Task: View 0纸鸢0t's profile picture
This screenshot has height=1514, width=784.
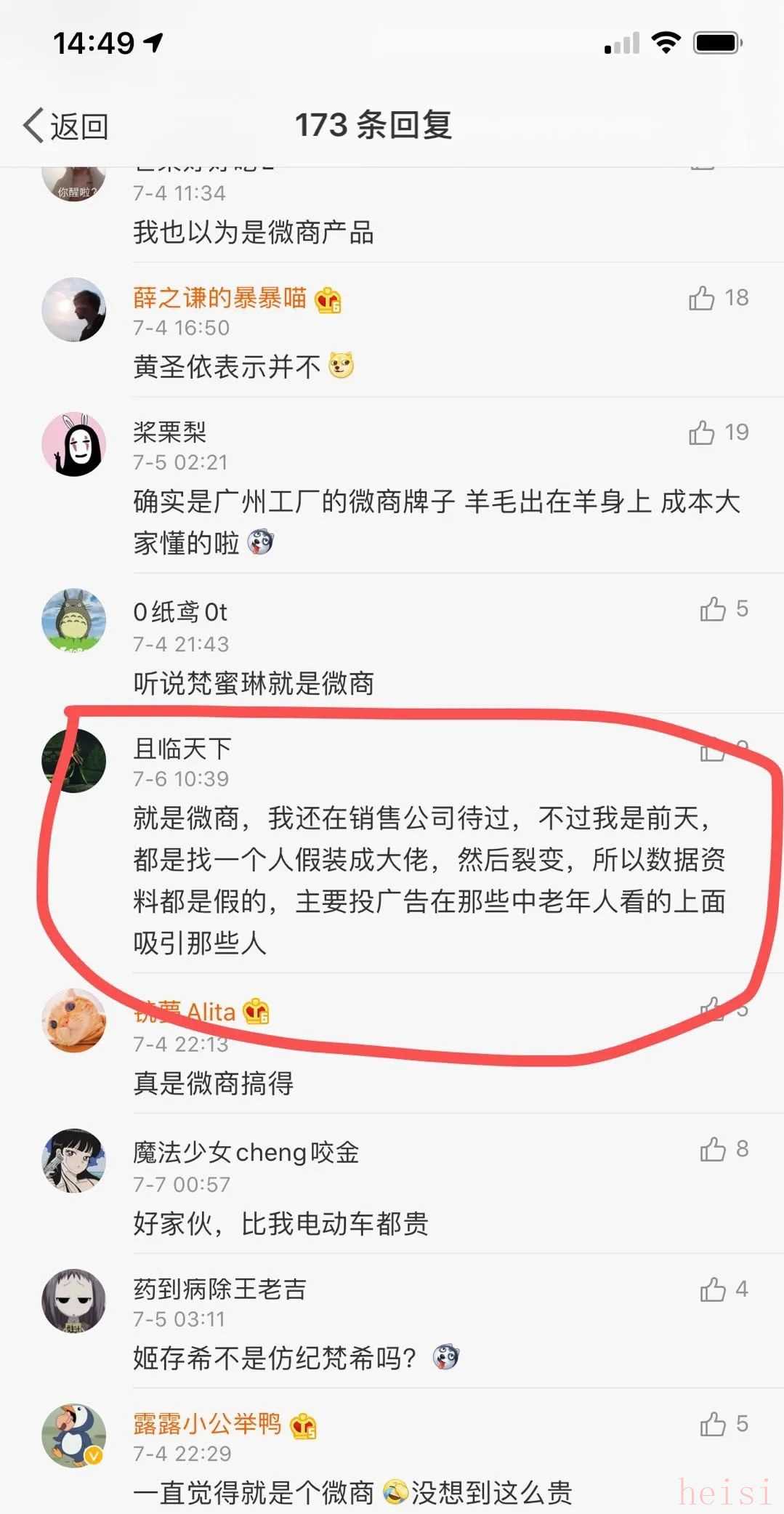Action: pos(74,620)
